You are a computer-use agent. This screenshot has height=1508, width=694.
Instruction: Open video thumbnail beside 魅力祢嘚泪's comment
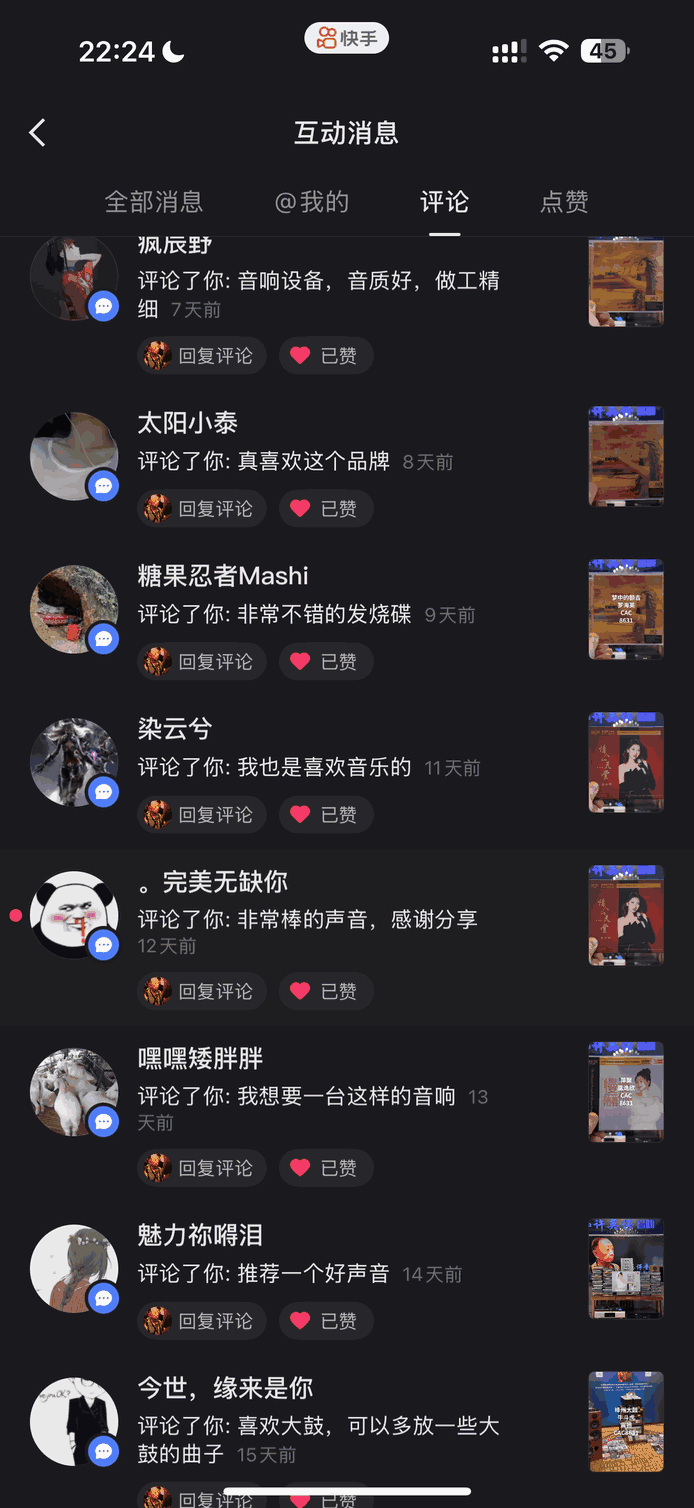click(626, 1268)
